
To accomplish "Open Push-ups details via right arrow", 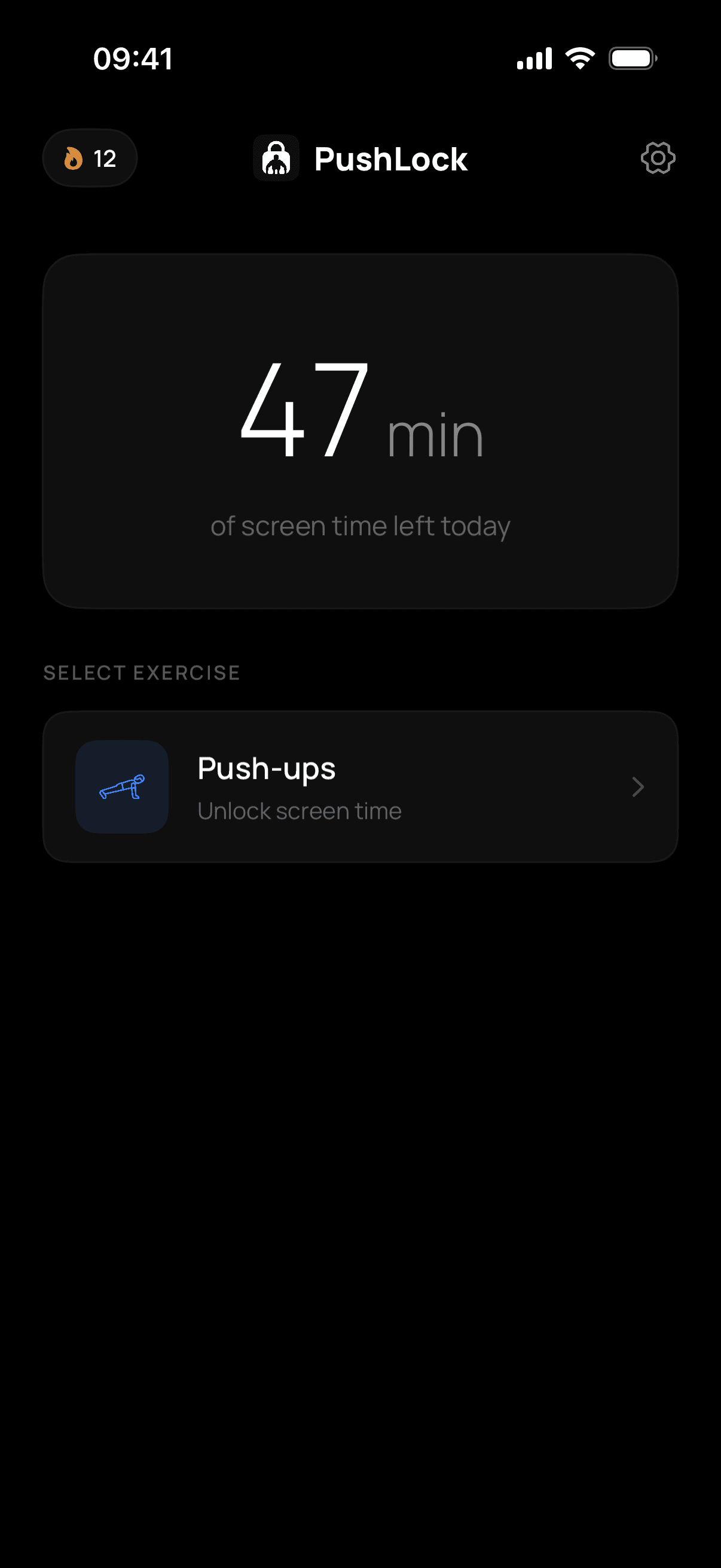I will click(x=638, y=786).
